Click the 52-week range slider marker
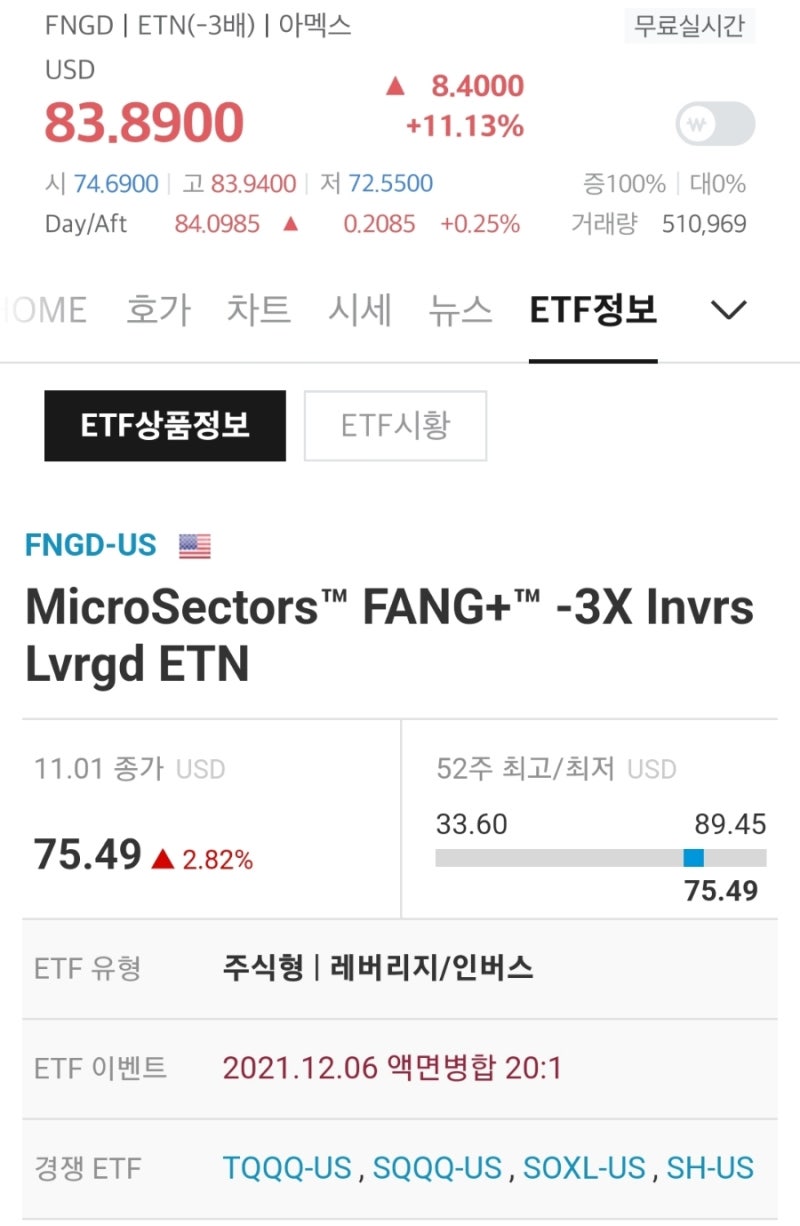Viewport: 800px width, 1226px height. pyautogui.click(x=695, y=858)
